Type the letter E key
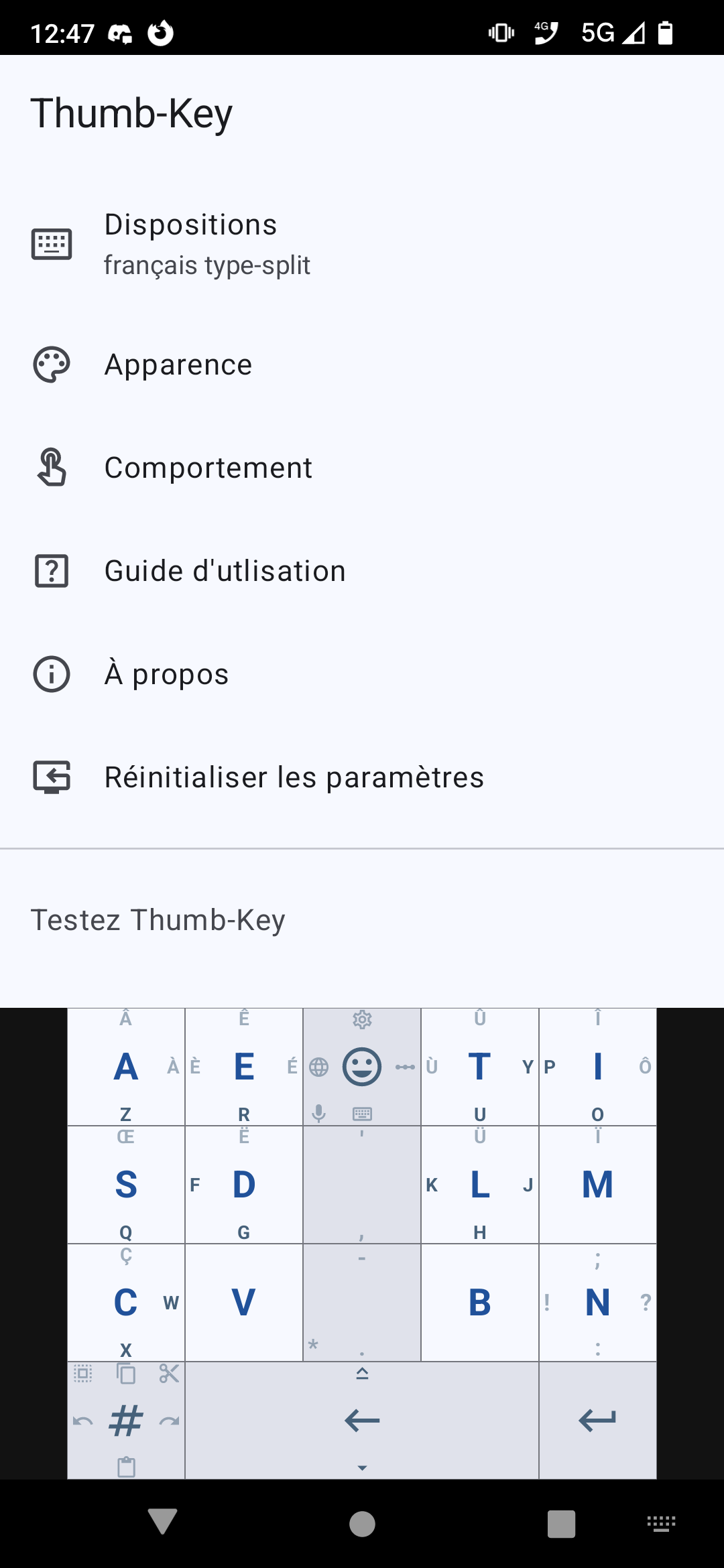Image resolution: width=724 pixels, height=1568 pixels. (x=244, y=1067)
